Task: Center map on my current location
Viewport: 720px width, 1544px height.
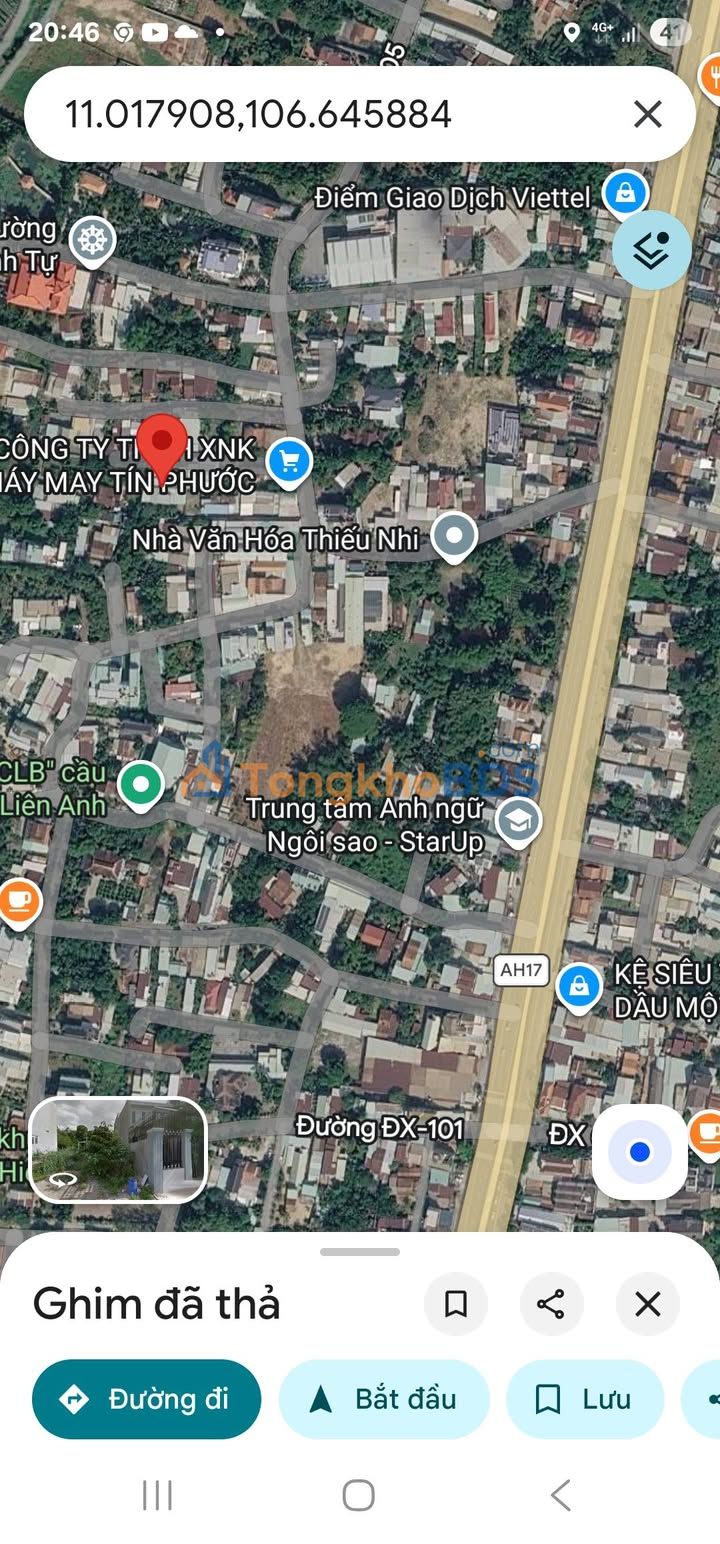Action: pyautogui.click(x=640, y=1152)
